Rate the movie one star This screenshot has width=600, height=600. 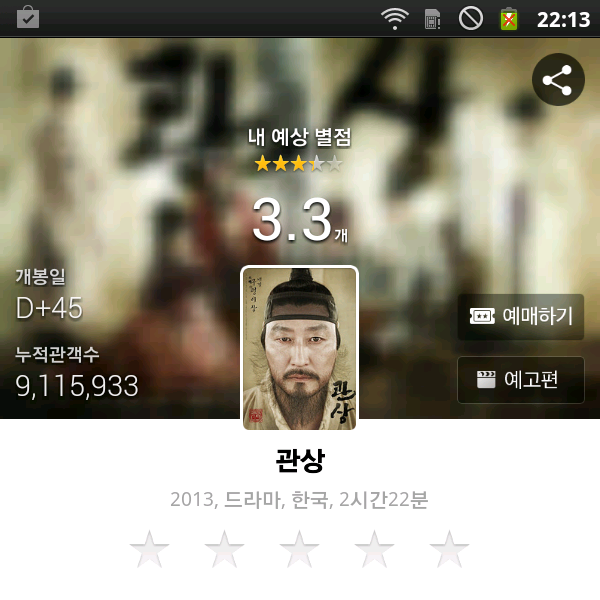(150, 550)
